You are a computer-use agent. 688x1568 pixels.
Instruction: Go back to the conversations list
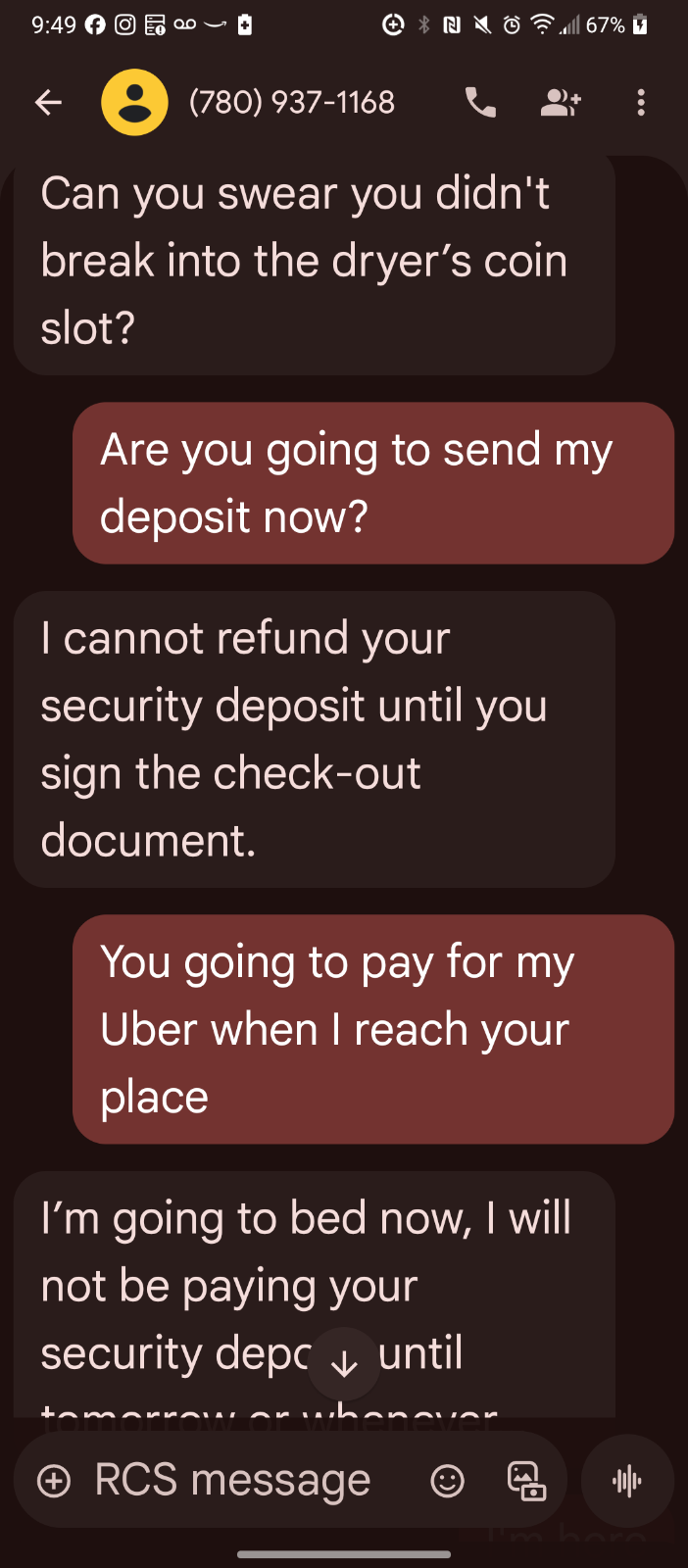click(x=48, y=102)
